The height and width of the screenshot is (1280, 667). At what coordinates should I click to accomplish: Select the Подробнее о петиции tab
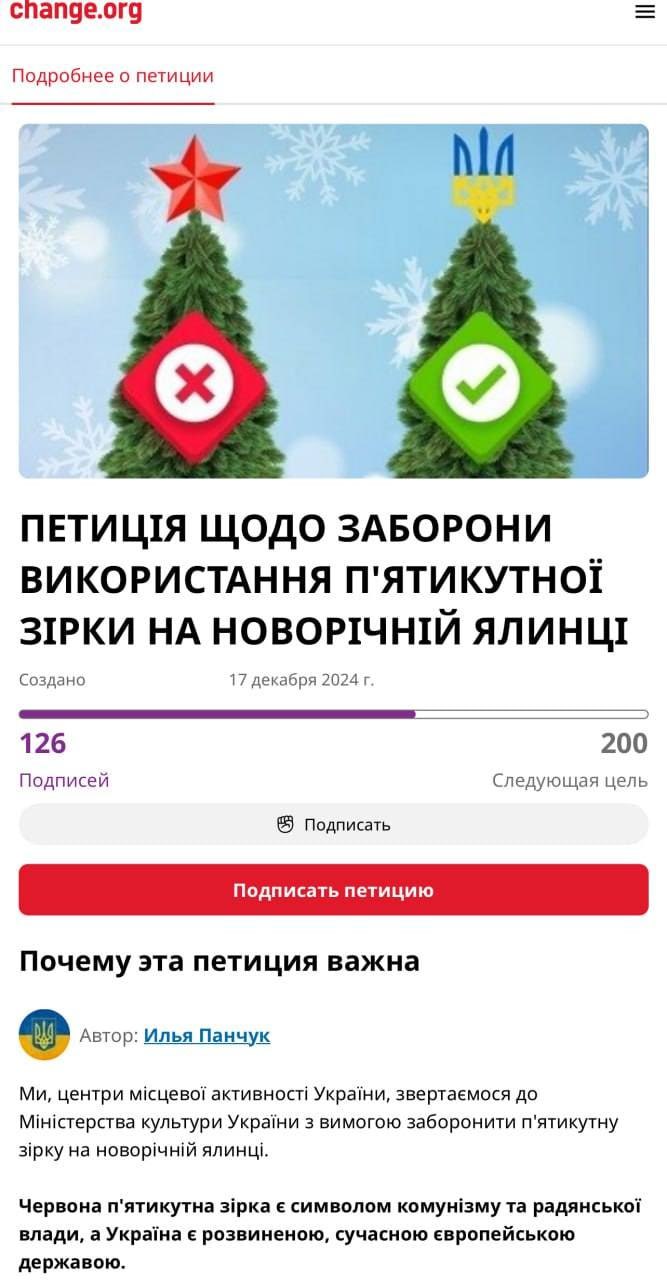click(x=113, y=76)
